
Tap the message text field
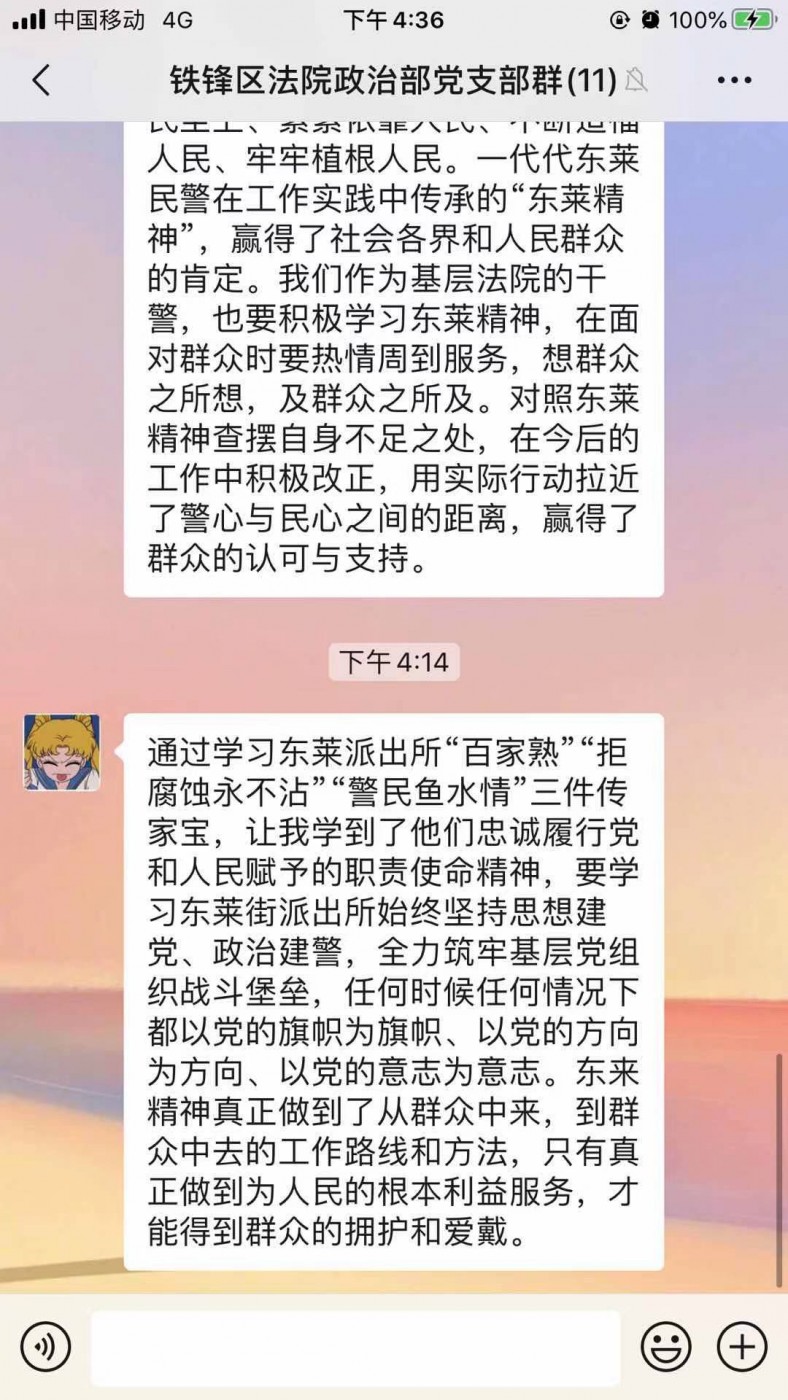pyautogui.click(x=355, y=1346)
